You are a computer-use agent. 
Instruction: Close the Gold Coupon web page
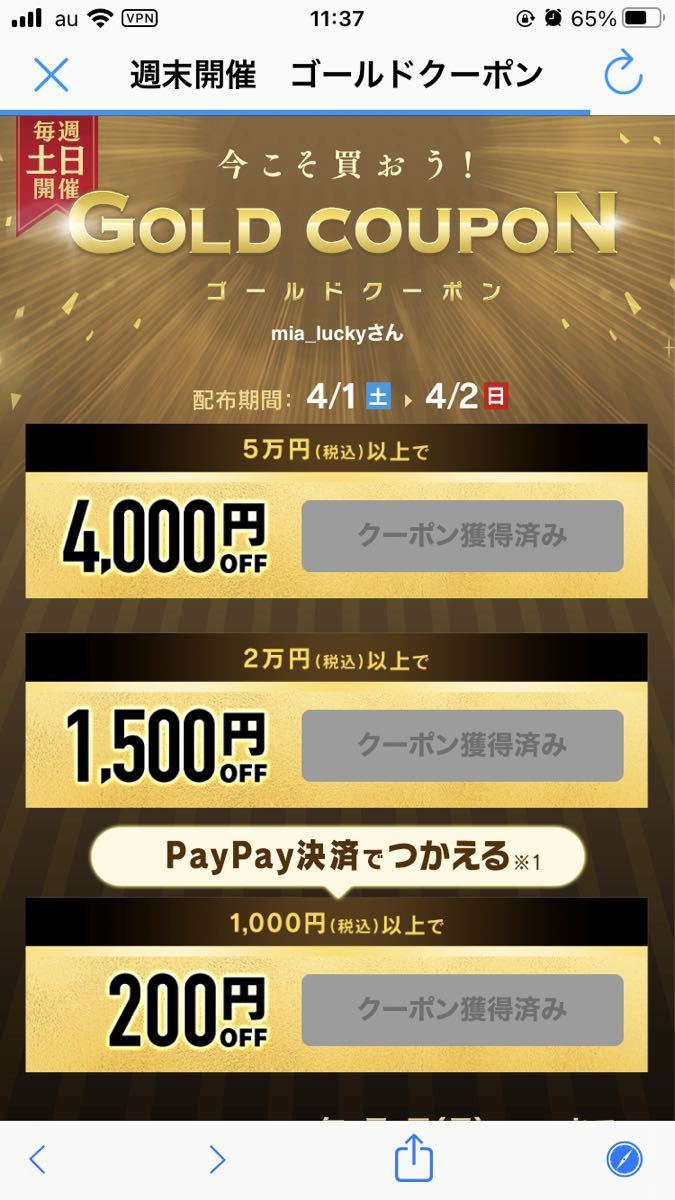(51, 74)
